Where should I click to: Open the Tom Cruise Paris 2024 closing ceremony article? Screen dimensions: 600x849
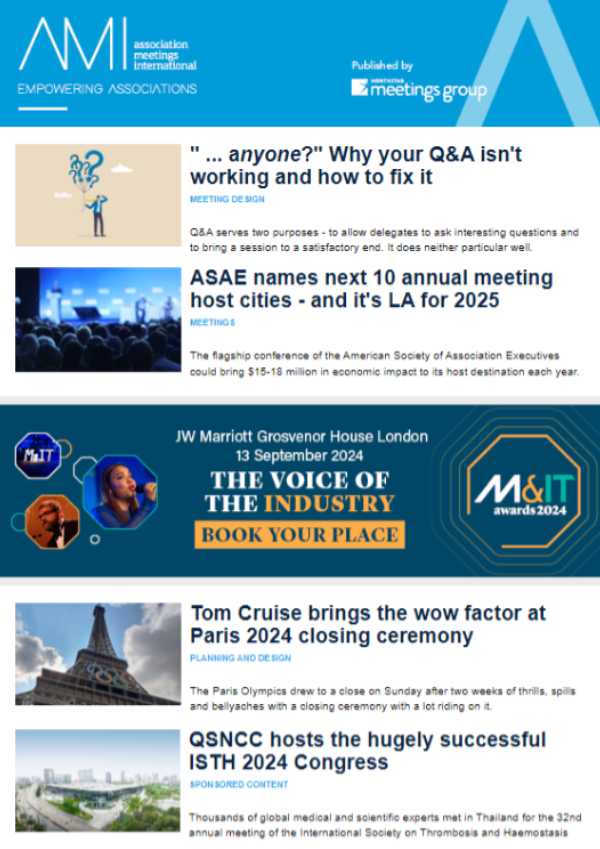[x=368, y=624]
